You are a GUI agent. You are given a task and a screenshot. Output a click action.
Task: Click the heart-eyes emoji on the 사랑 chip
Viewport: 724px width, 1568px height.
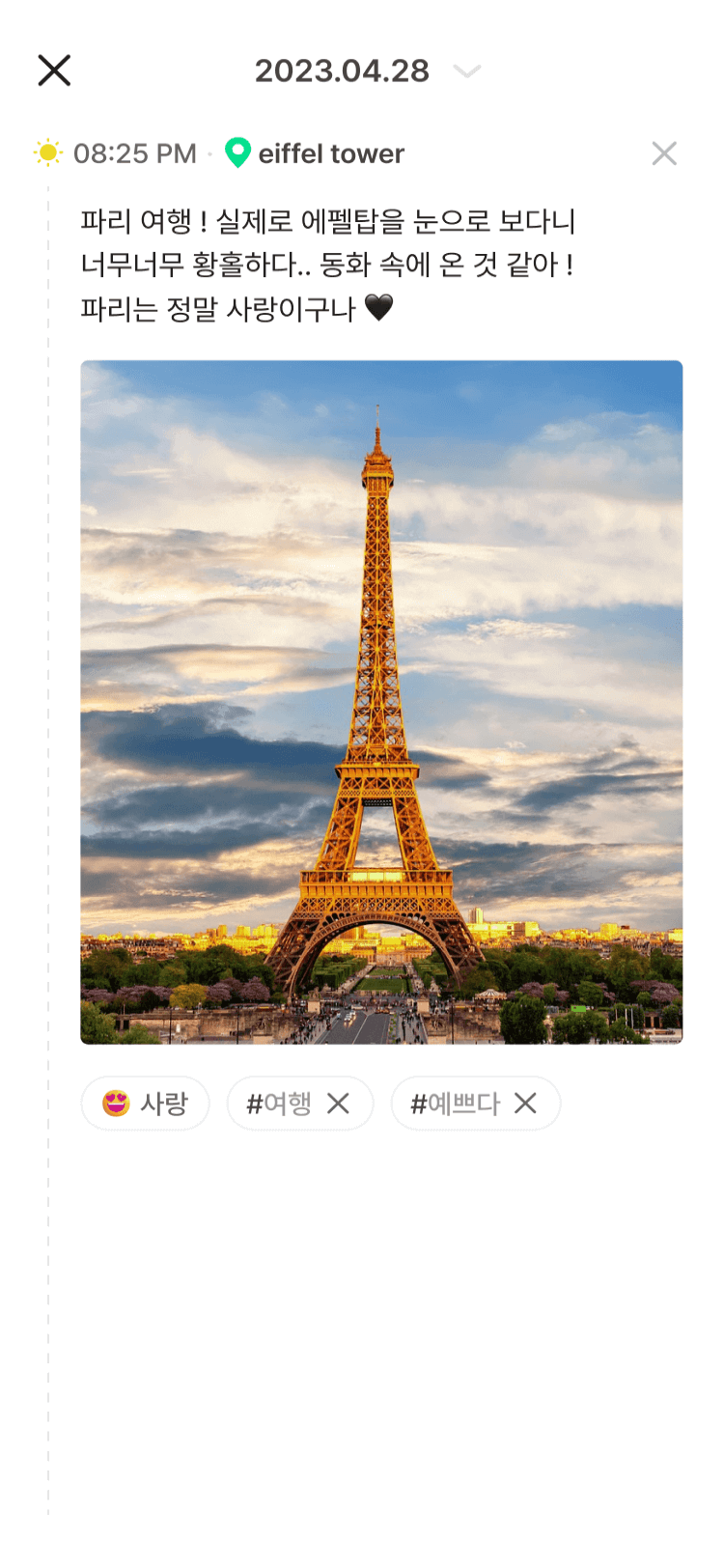tap(114, 1104)
